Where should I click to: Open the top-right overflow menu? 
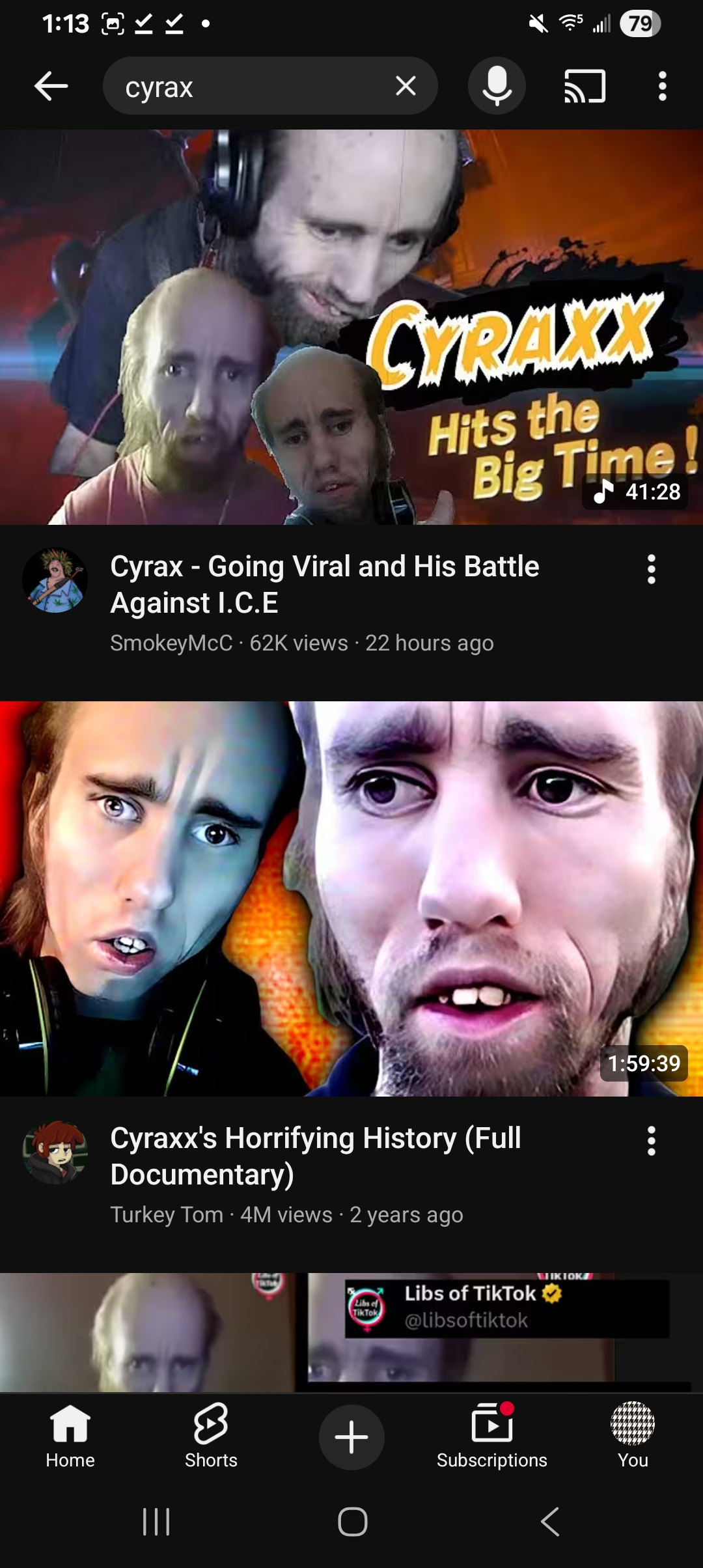(x=662, y=86)
